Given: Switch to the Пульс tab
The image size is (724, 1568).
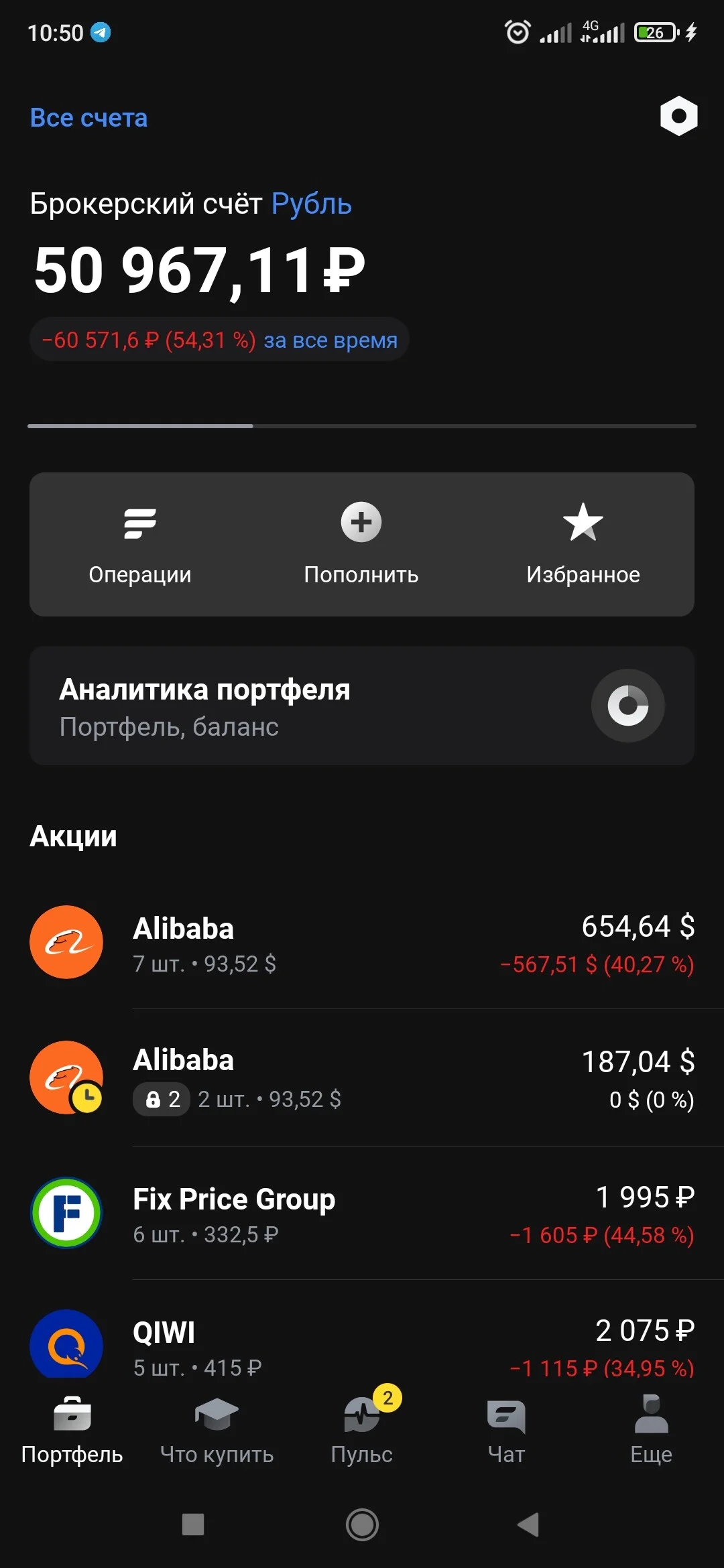Looking at the screenshot, I should point(362,1431).
